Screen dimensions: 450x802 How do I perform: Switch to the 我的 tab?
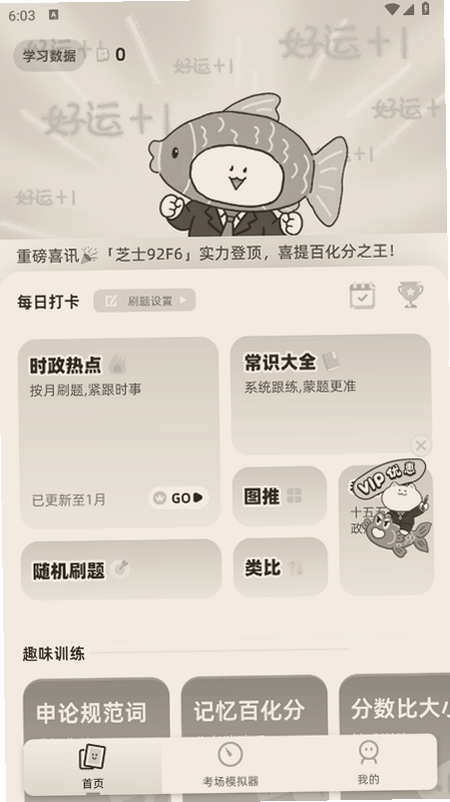click(368, 764)
